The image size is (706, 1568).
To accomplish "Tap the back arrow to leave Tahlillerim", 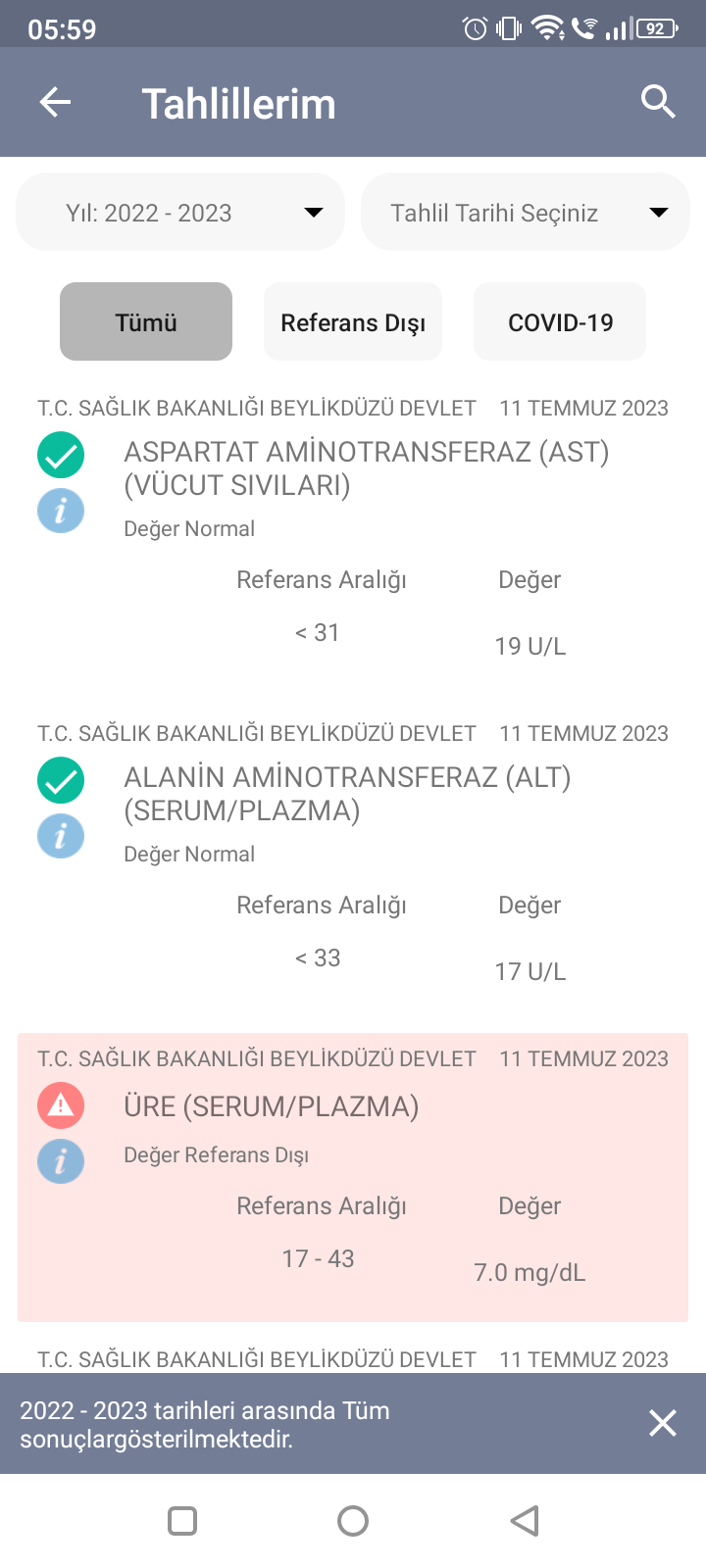I will pos(56,101).
